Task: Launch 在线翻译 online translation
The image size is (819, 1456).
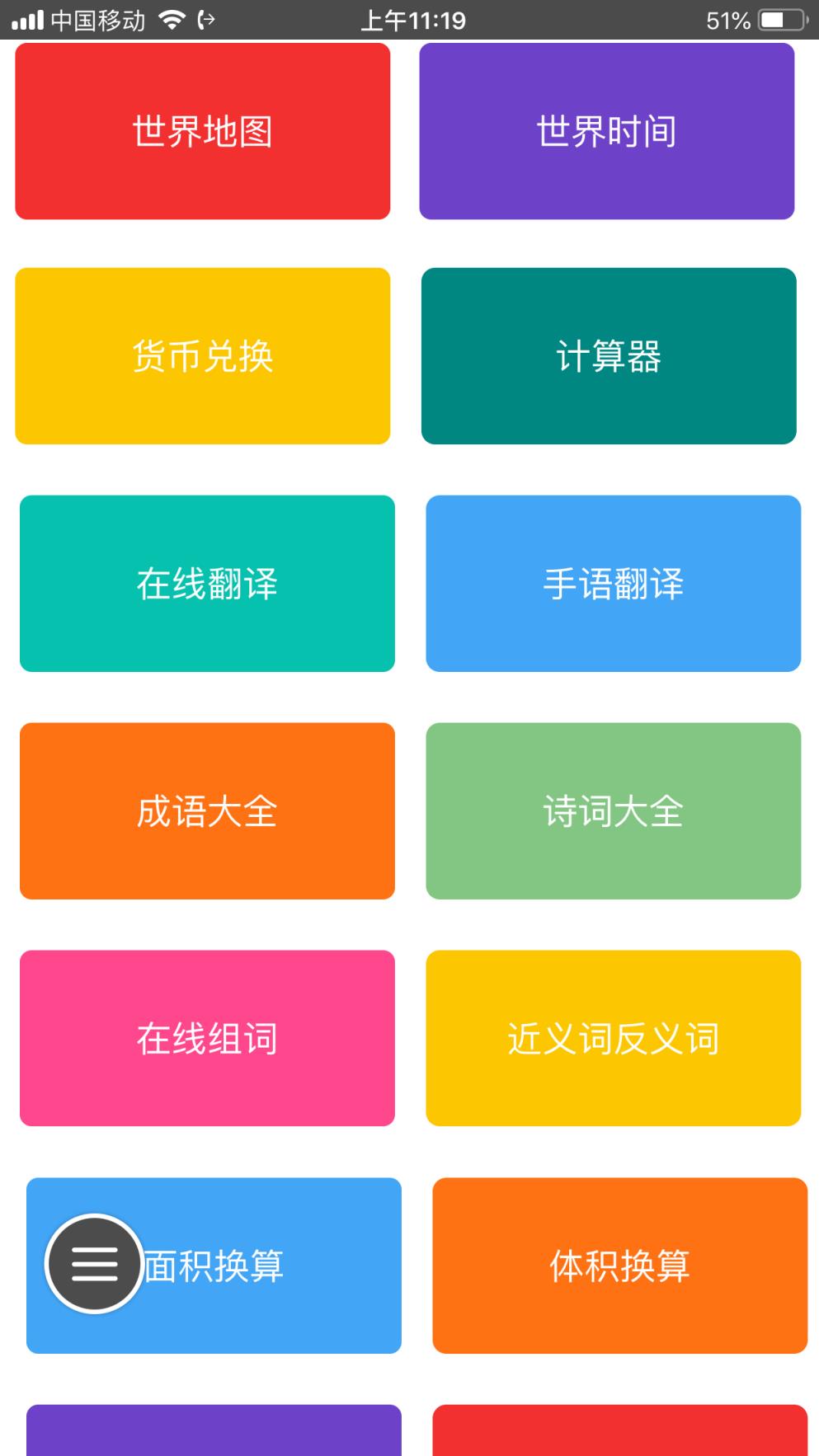Action: [x=206, y=583]
